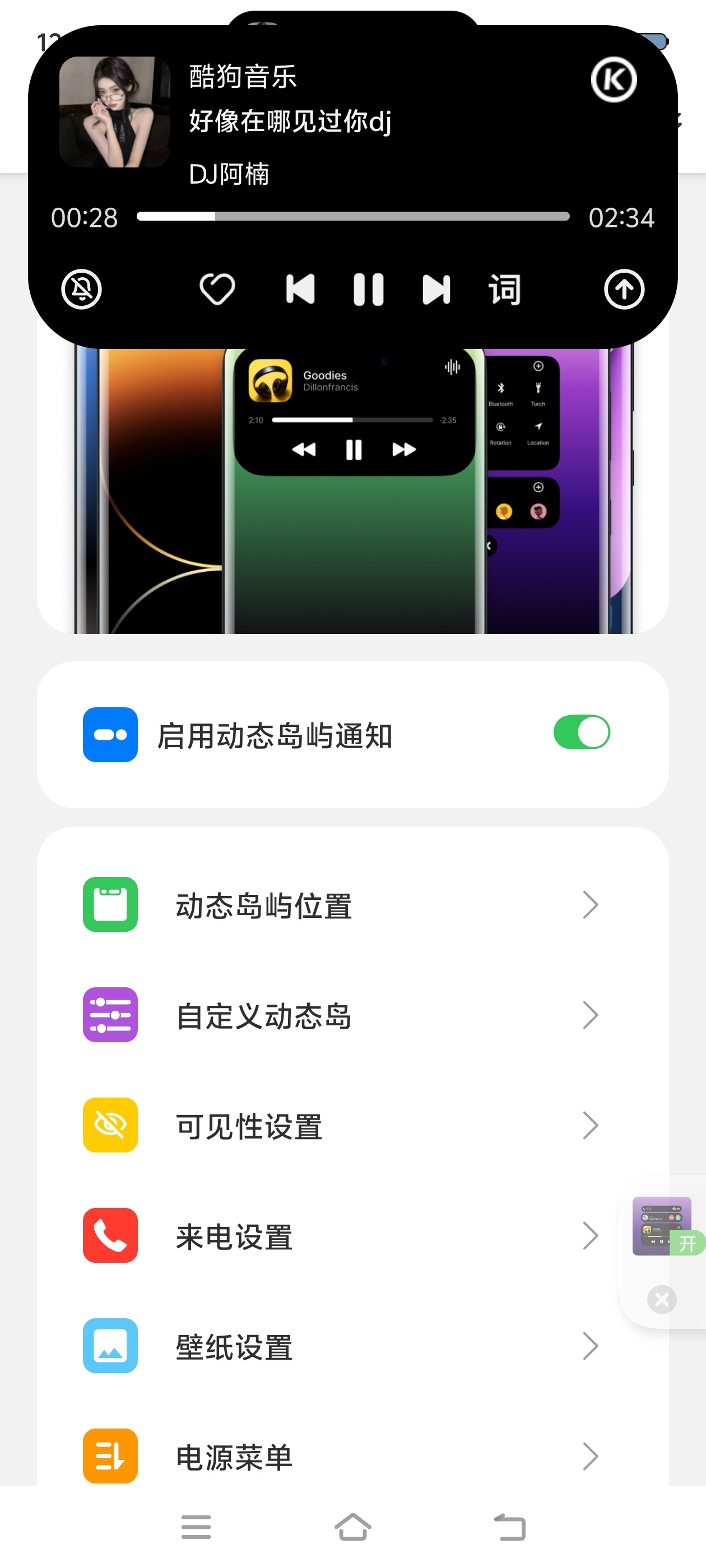The width and height of the screenshot is (706, 1568).
Task: Open 可见性设置
Action: (354, 1126)
